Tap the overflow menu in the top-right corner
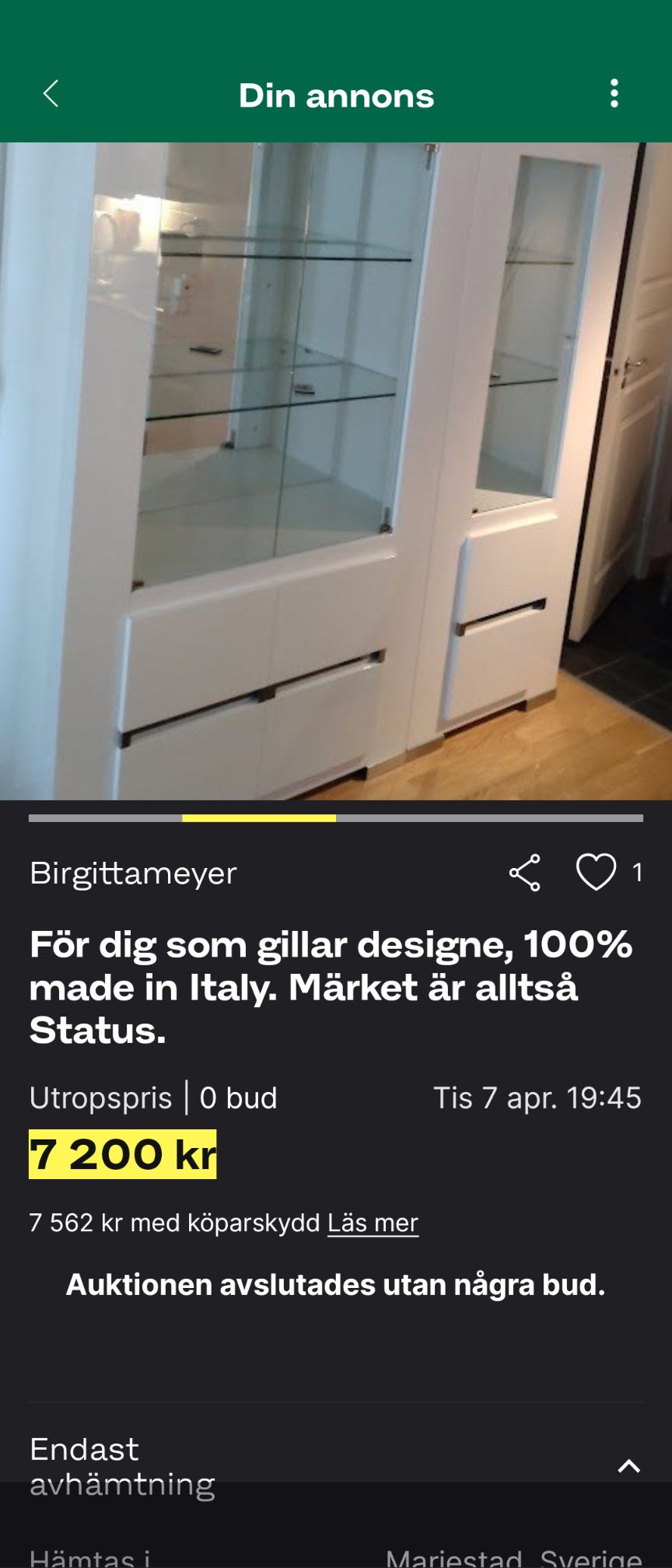 (614, 95)
